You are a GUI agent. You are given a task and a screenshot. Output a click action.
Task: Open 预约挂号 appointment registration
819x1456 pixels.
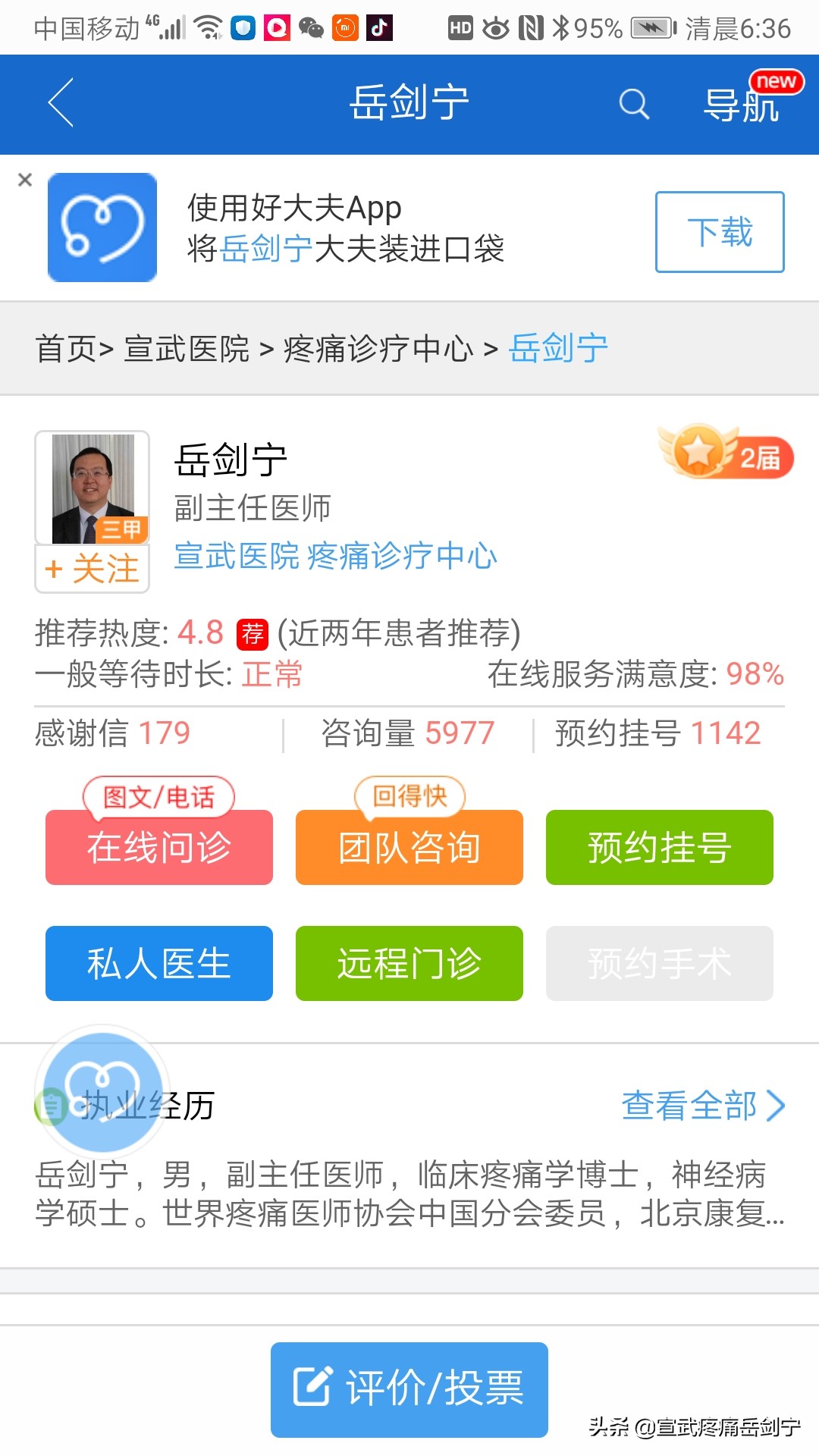(x=659, y=847)
